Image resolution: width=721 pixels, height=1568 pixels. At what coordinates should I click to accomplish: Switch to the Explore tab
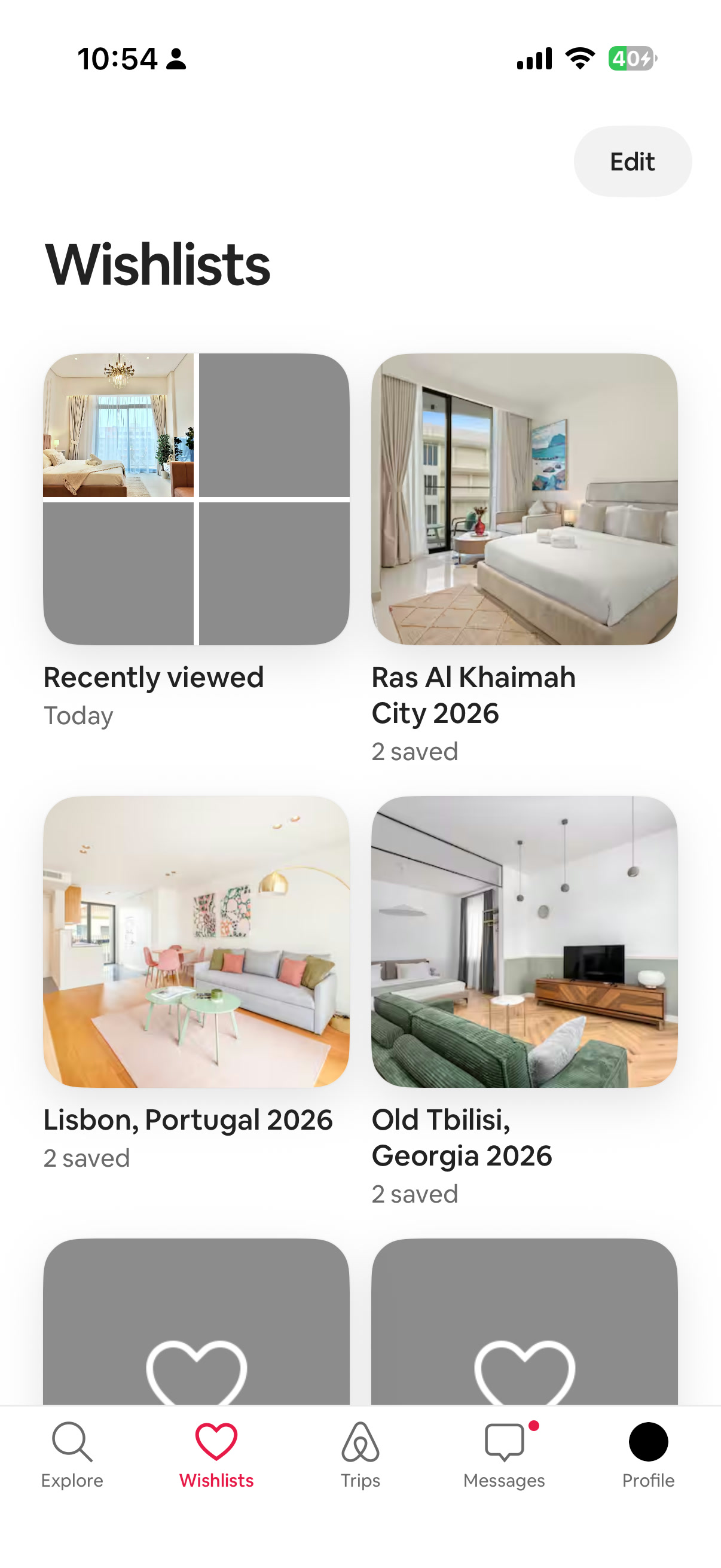coord(72,1456)
